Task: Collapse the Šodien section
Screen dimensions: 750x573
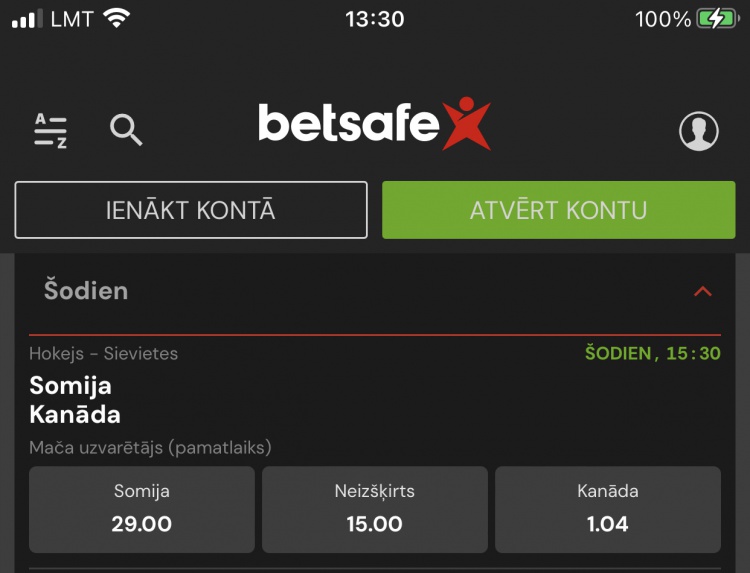Action: (x=702, y=291)
